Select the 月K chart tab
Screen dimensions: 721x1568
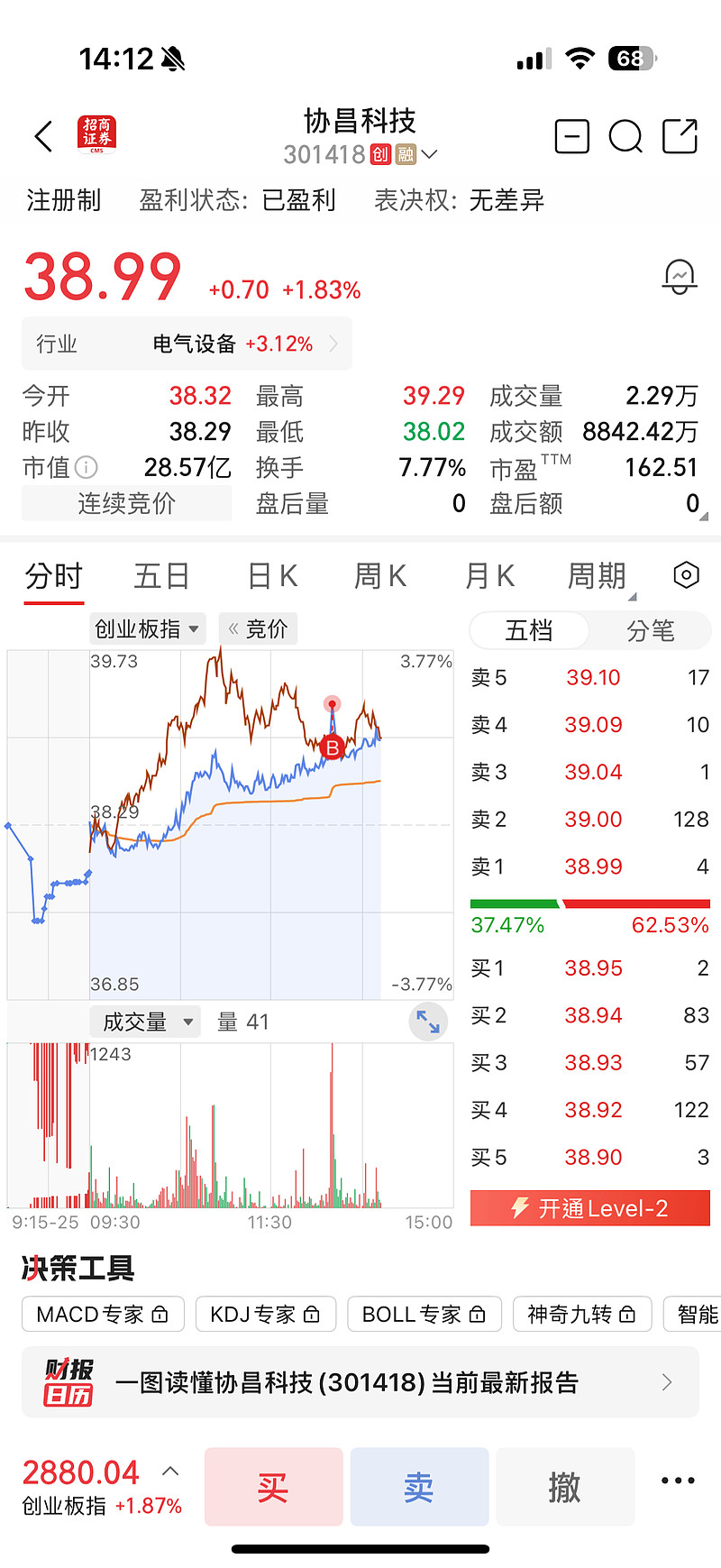tap(489, 576)
